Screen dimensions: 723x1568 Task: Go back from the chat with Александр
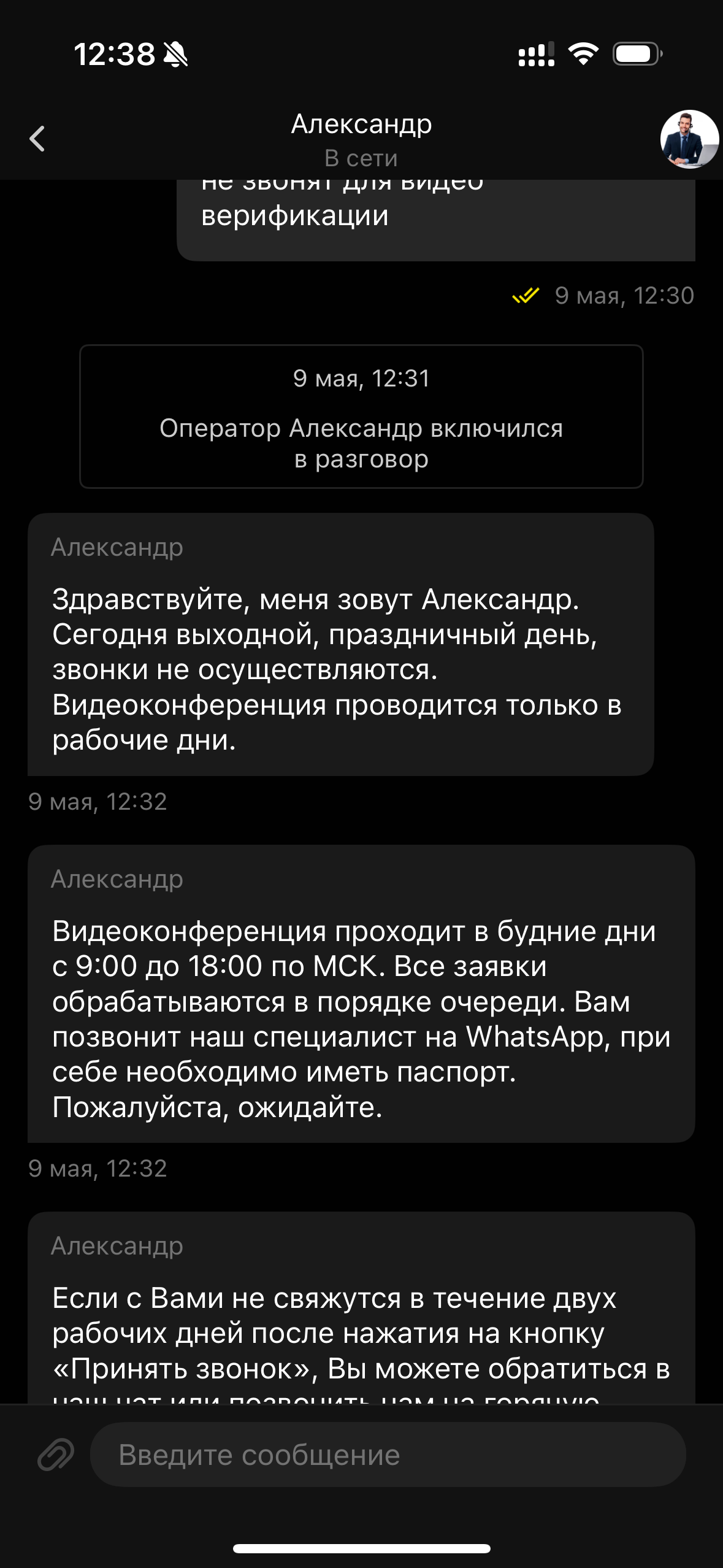[x=37, y=139]
